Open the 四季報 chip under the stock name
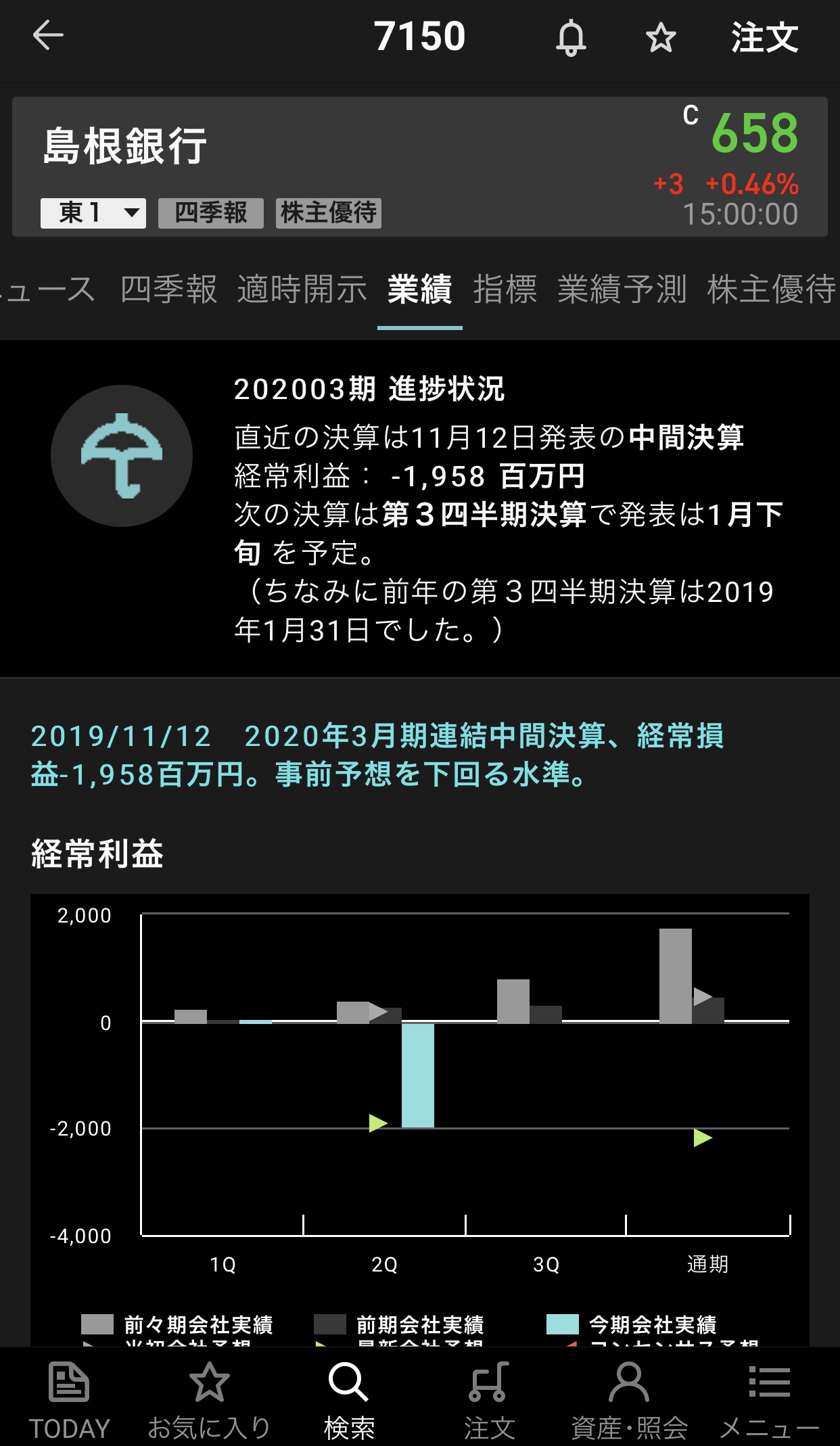The width and height of the screenshot is (840, 1446). tap(211, 213)
